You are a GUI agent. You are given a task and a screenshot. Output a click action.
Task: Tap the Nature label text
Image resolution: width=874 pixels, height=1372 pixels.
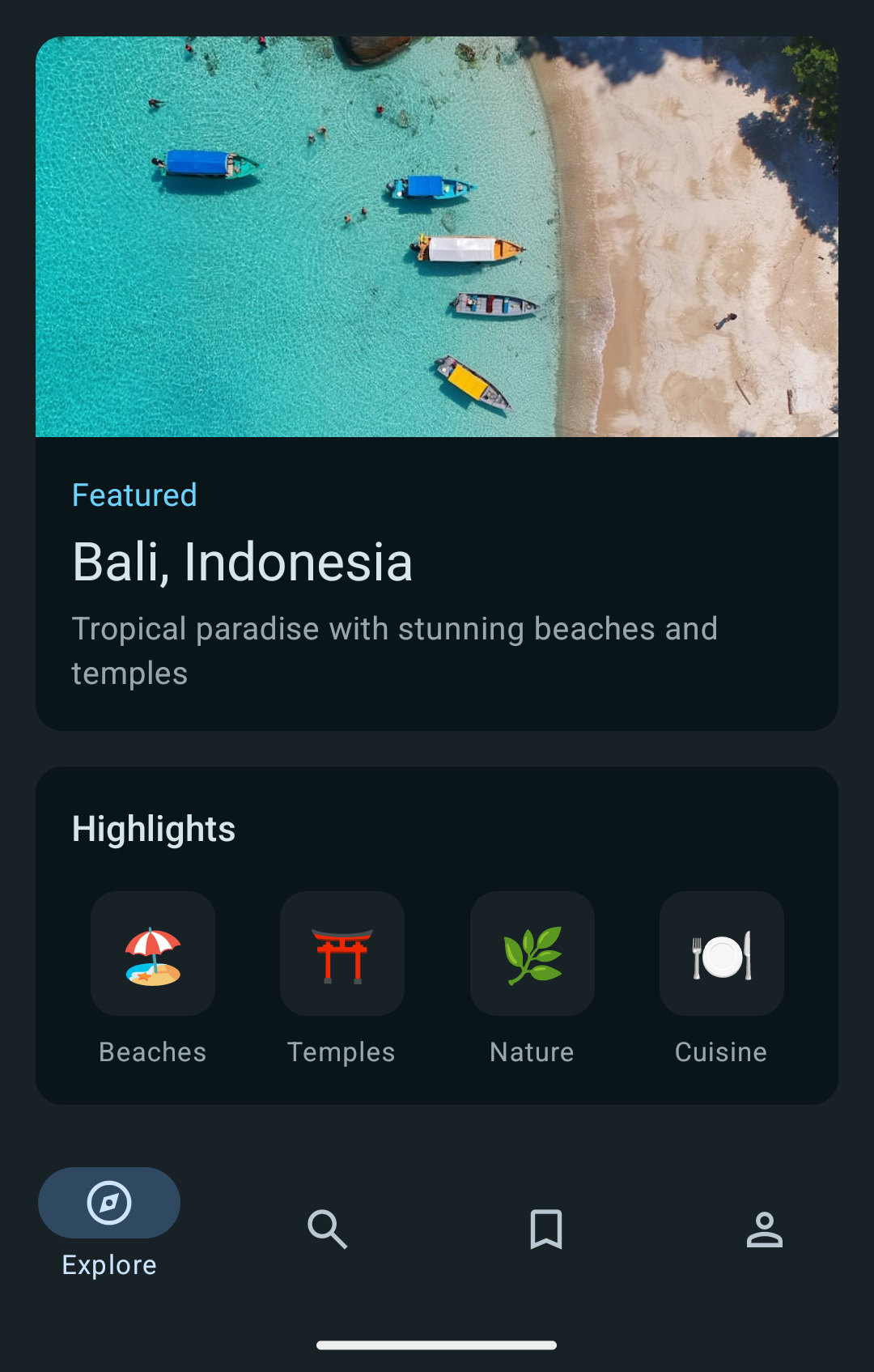532,1051
